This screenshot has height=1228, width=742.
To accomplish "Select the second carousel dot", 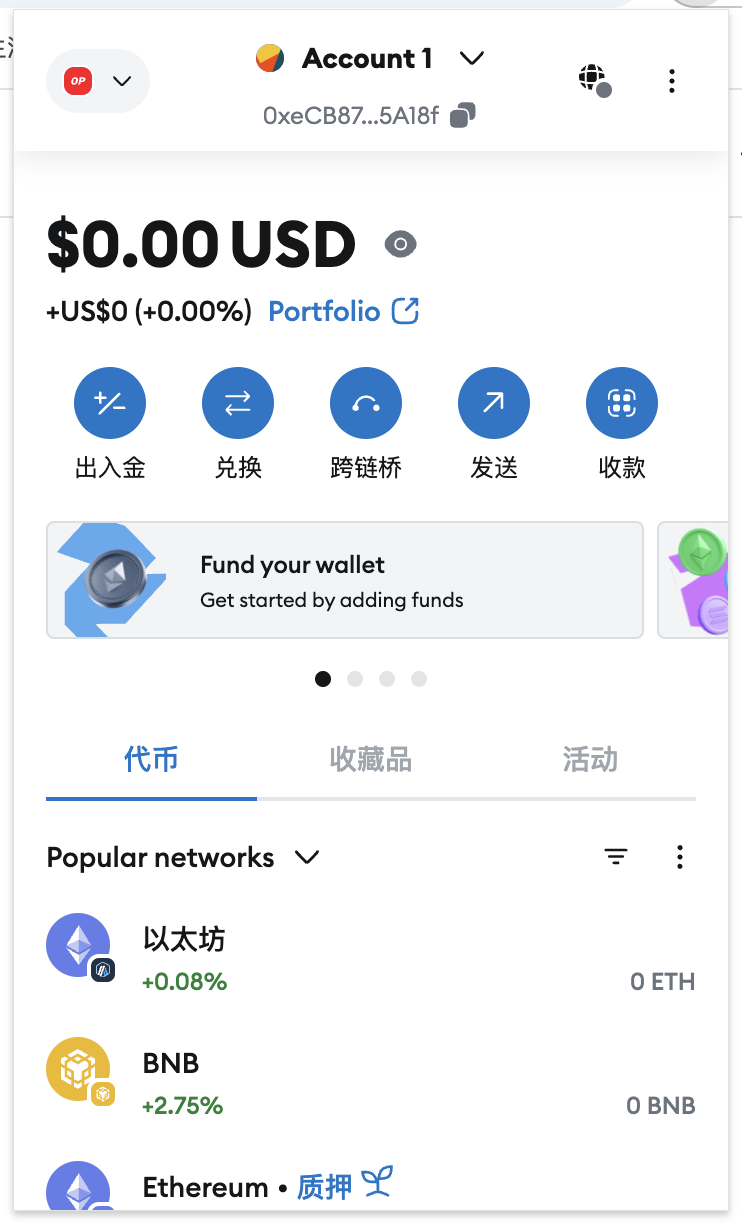I will 355,679.
